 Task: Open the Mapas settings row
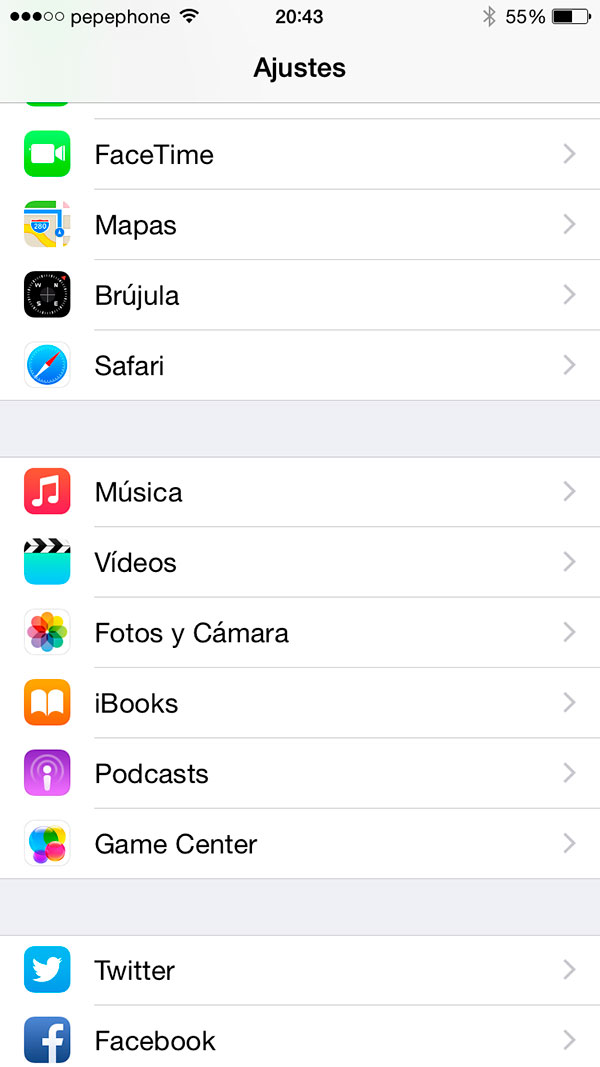click(x=300, y=225)
